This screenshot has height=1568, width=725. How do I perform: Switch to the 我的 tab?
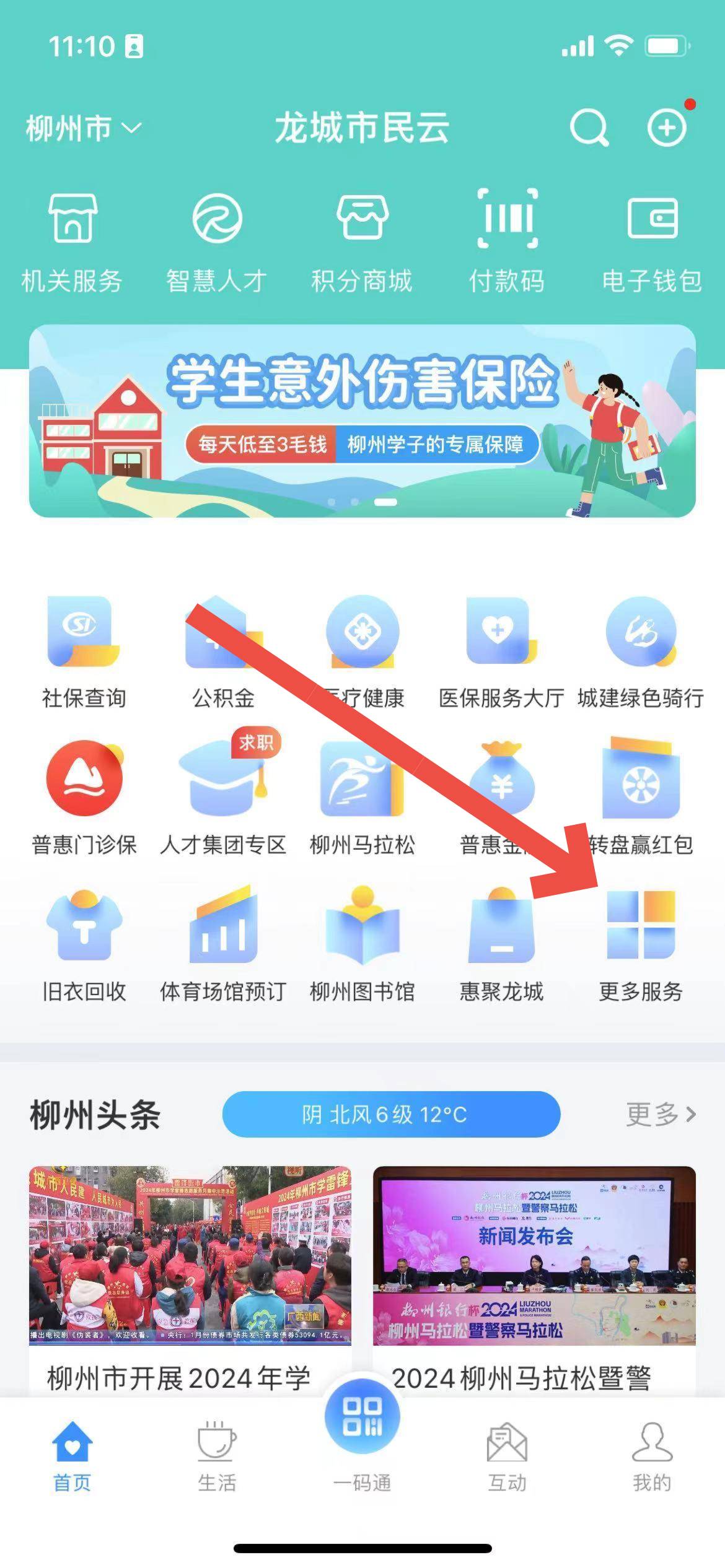coord(651,1457)
